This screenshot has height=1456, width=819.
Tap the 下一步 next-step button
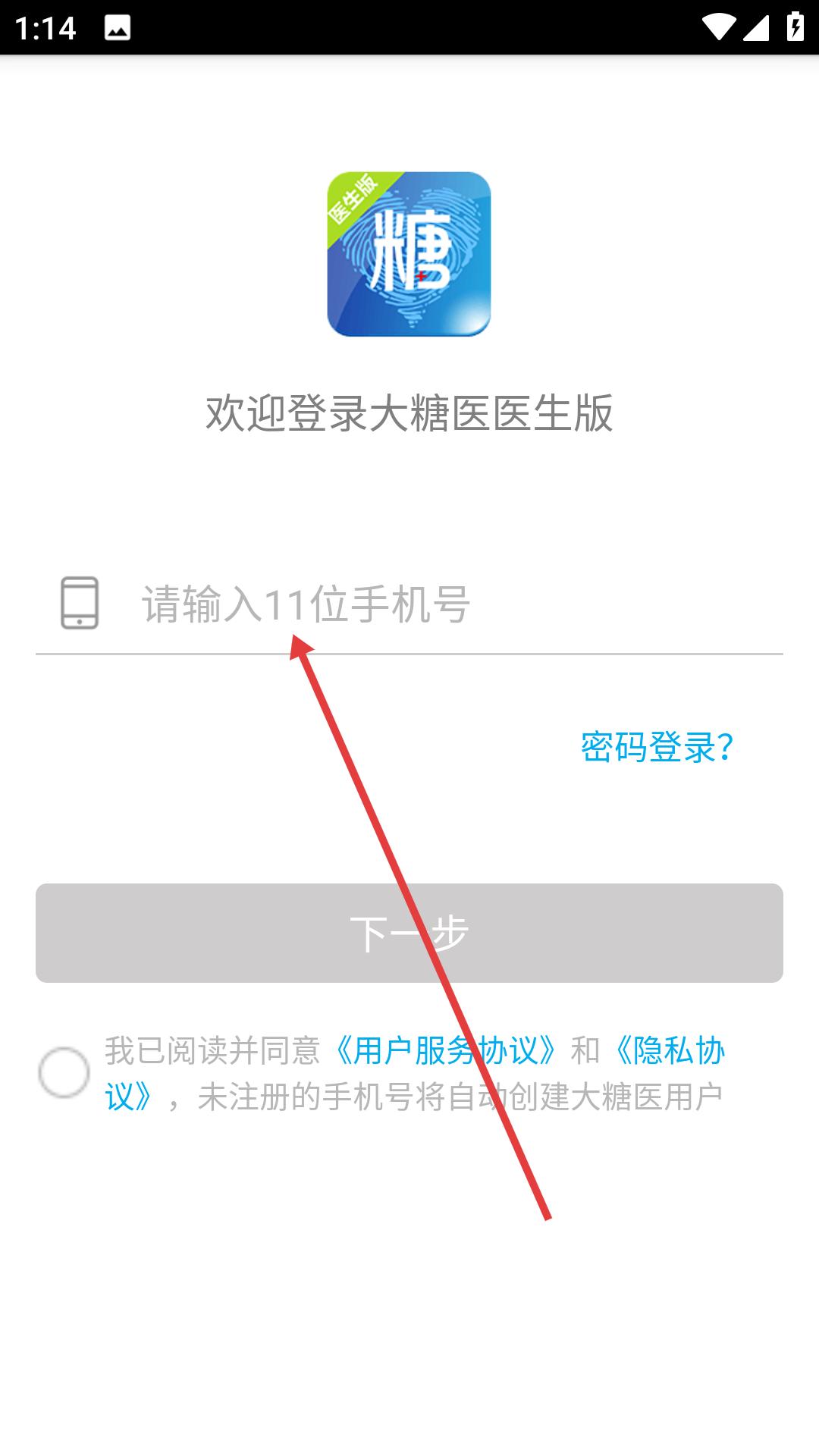[409, 933]
